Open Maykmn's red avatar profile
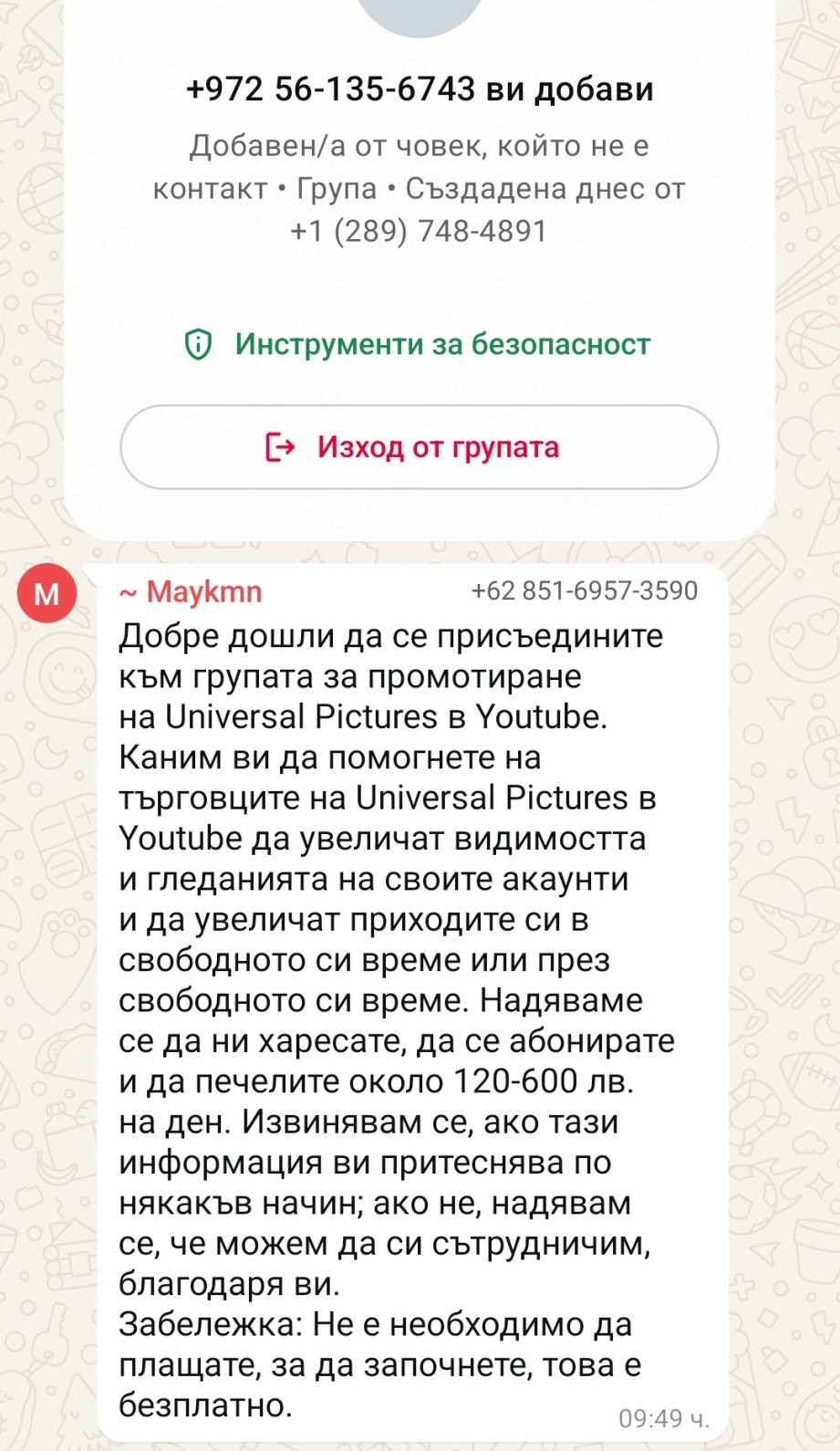This screenshot has height=1451, width=840. [47, 594]
